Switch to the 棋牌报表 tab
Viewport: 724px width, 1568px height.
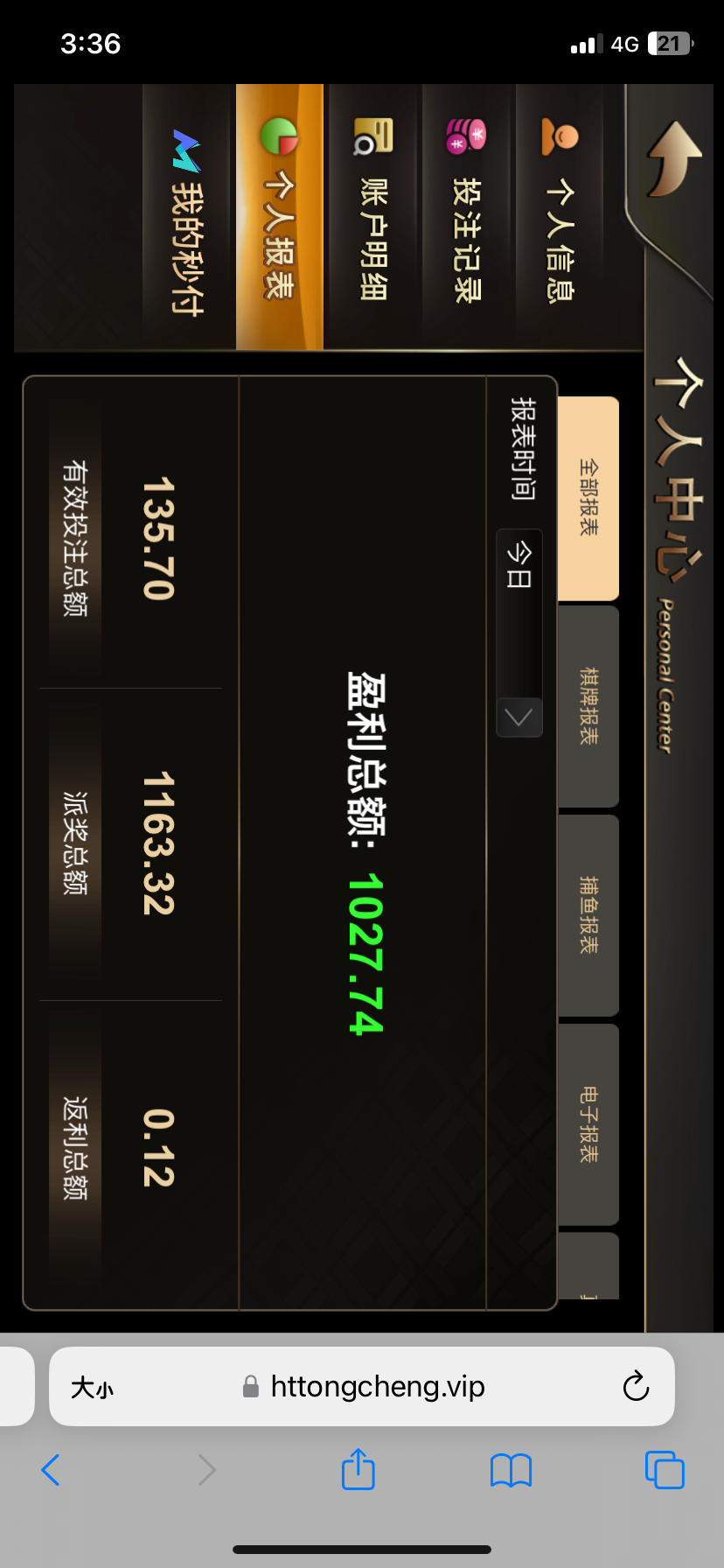point(588,706)
